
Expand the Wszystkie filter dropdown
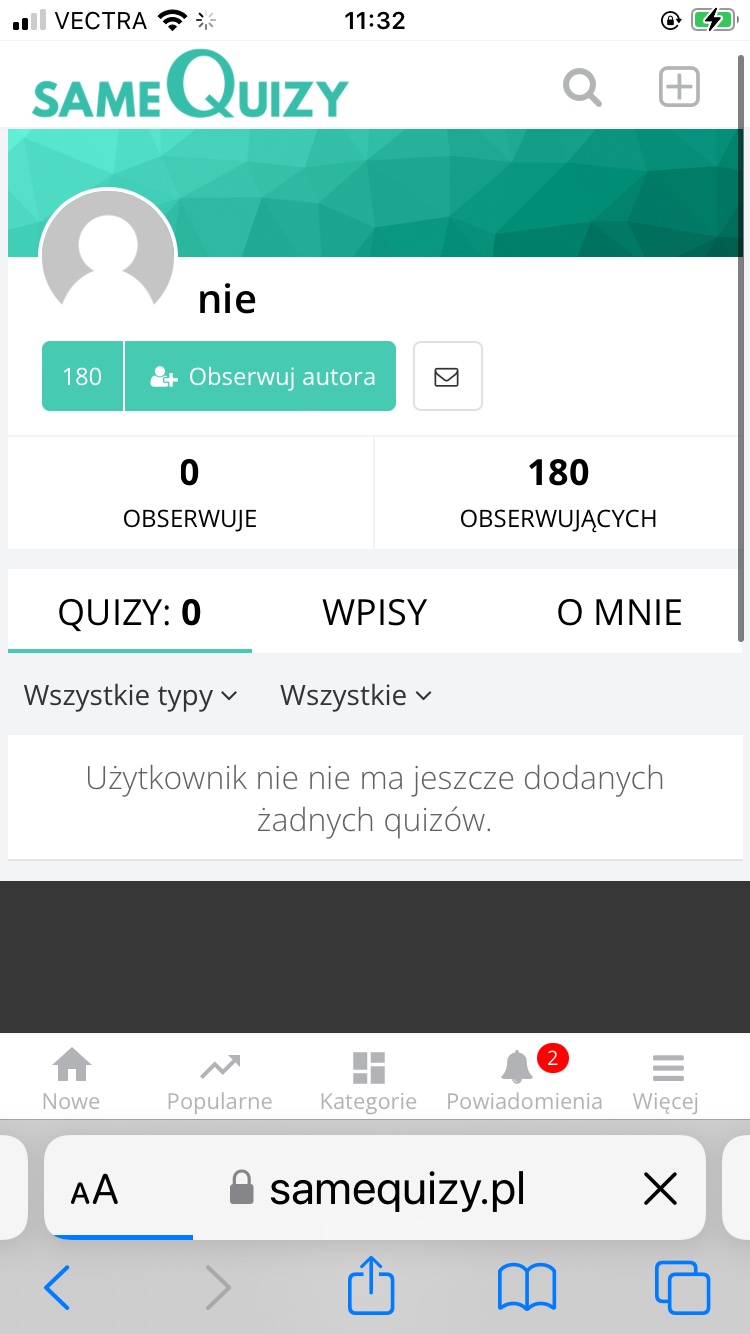pyautogui.click(x=355, y=695)
